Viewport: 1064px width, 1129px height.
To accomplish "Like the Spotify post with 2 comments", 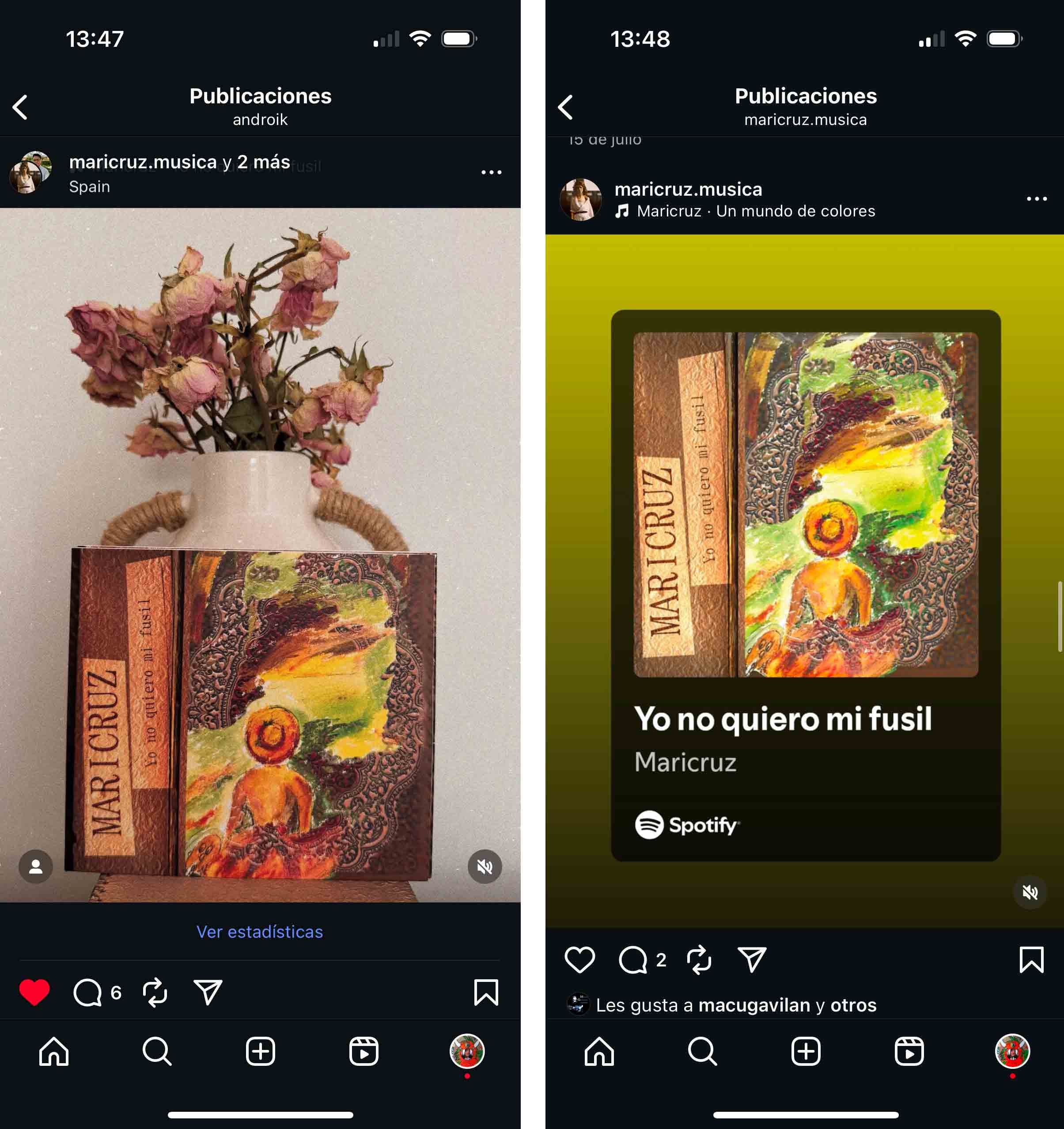I will pyautogui.click(x=579, y=960).
